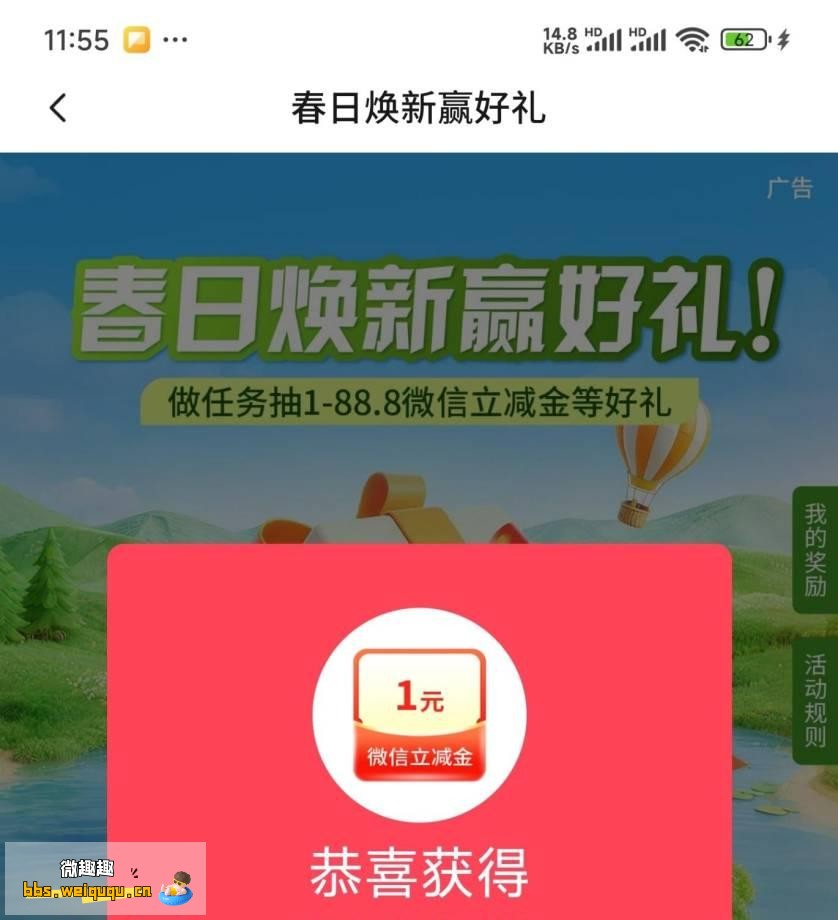The width and height of the screenshot is (838, 920).
Task: Tap the network speed 14.8 KB/s indicator
Action: pyautogui.click(x=557, y=39)
